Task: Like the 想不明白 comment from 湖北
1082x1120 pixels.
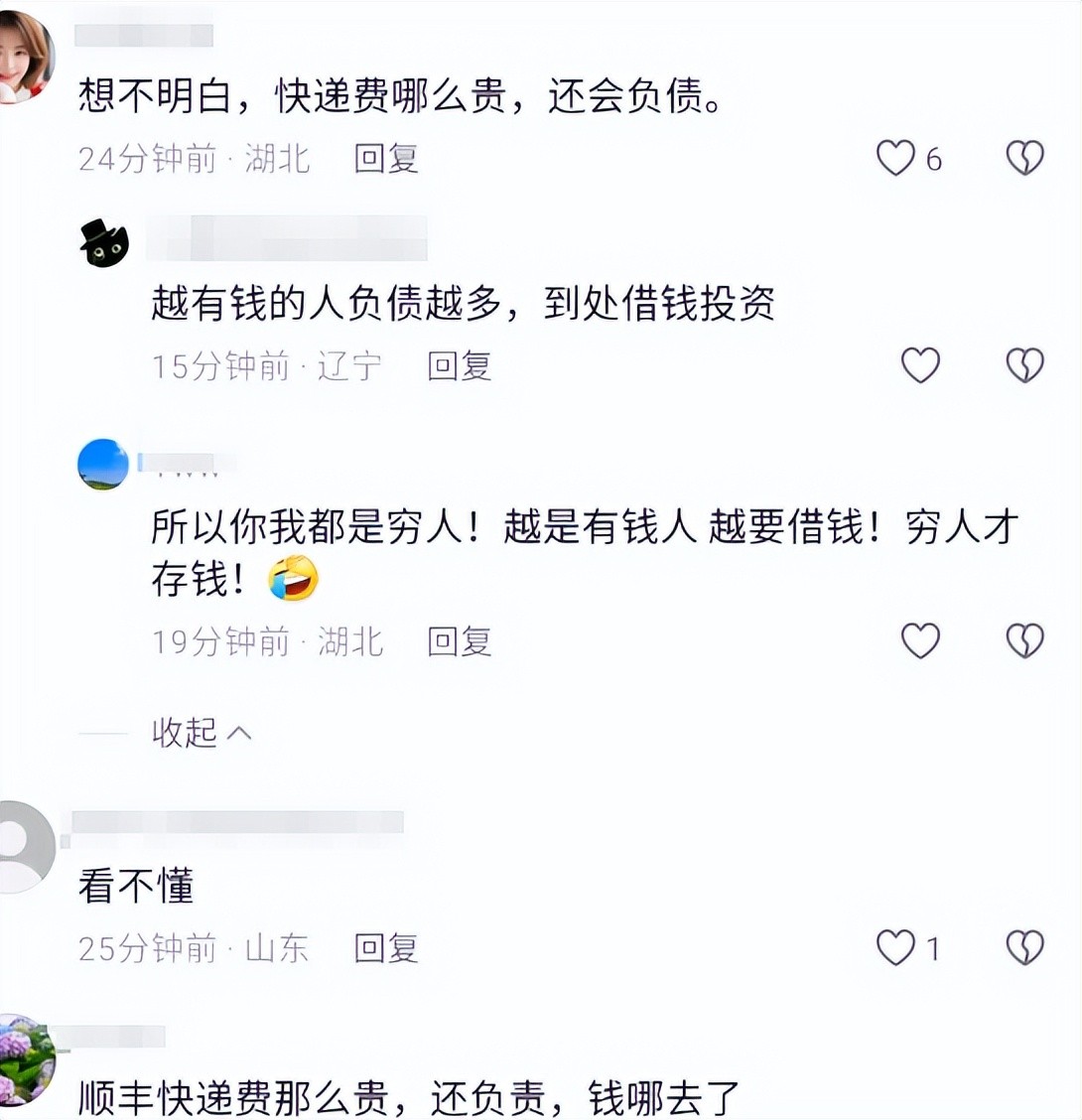Action: coord(895,158)
